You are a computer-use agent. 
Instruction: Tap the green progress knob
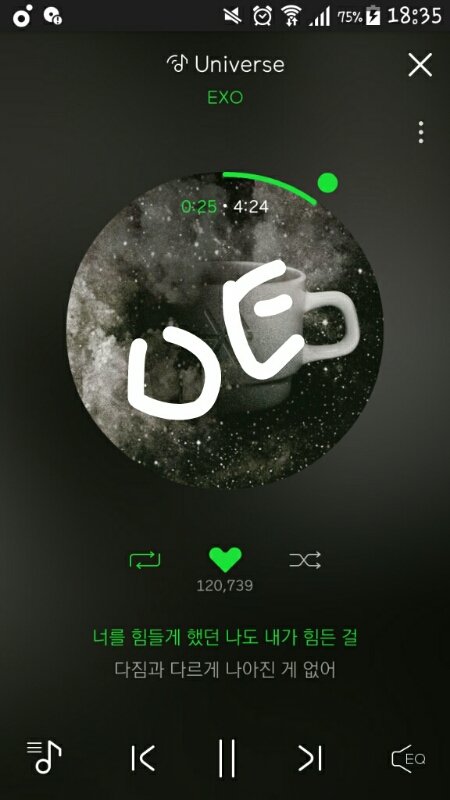pyautogui.click(x=328, y=183)
